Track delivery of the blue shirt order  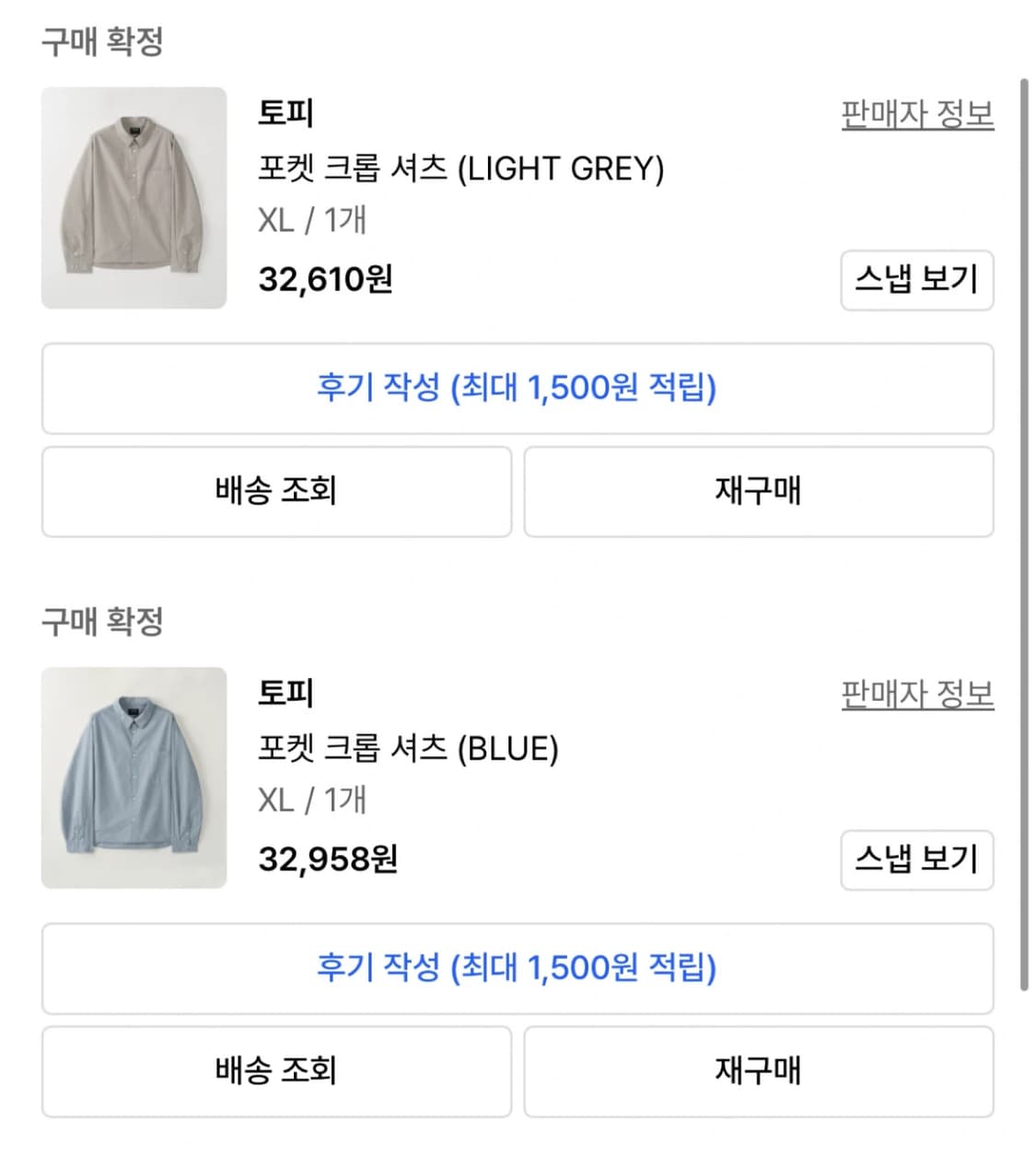coord(275,1071)
